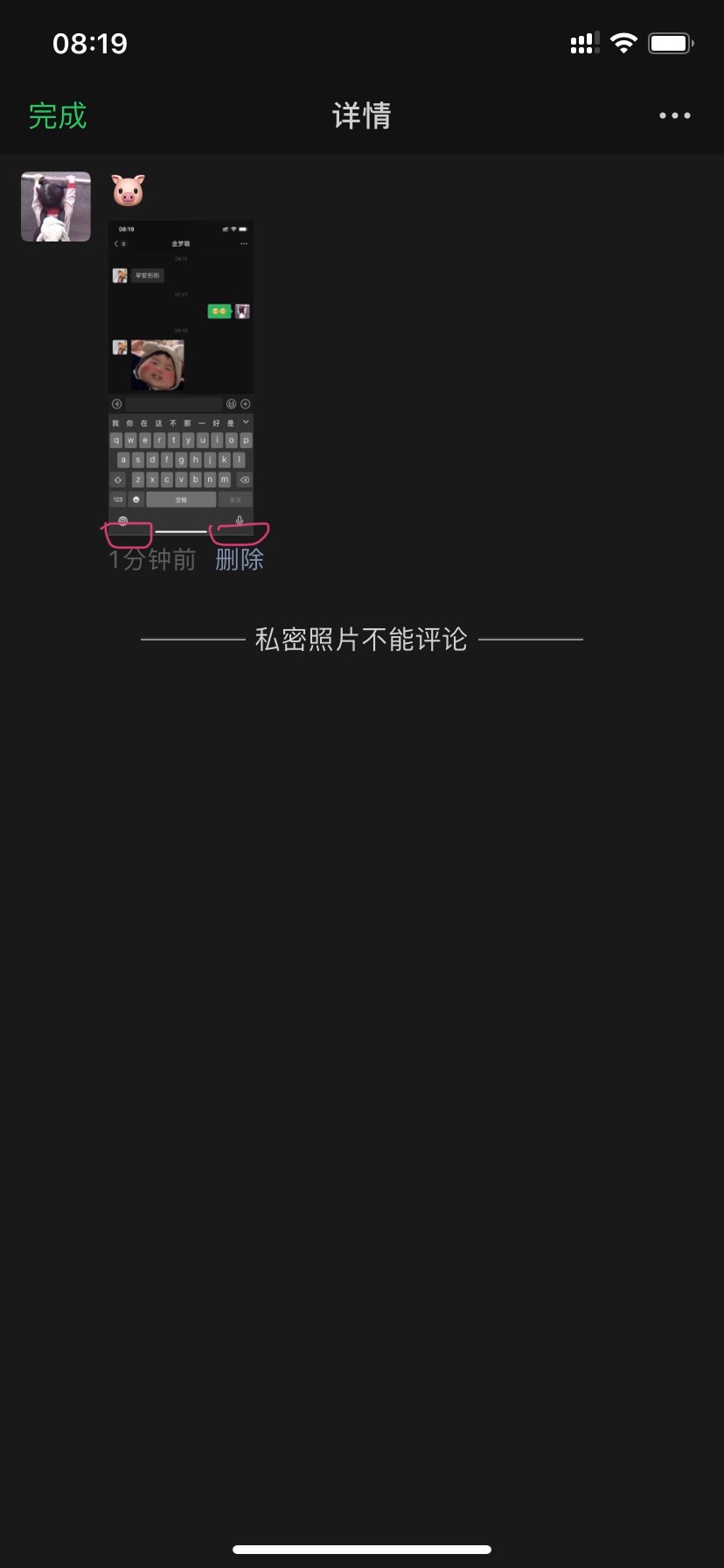Viewport: 724px width, 1568px height.
Task: View the posted screenshot image
Action: pos(181,376)
